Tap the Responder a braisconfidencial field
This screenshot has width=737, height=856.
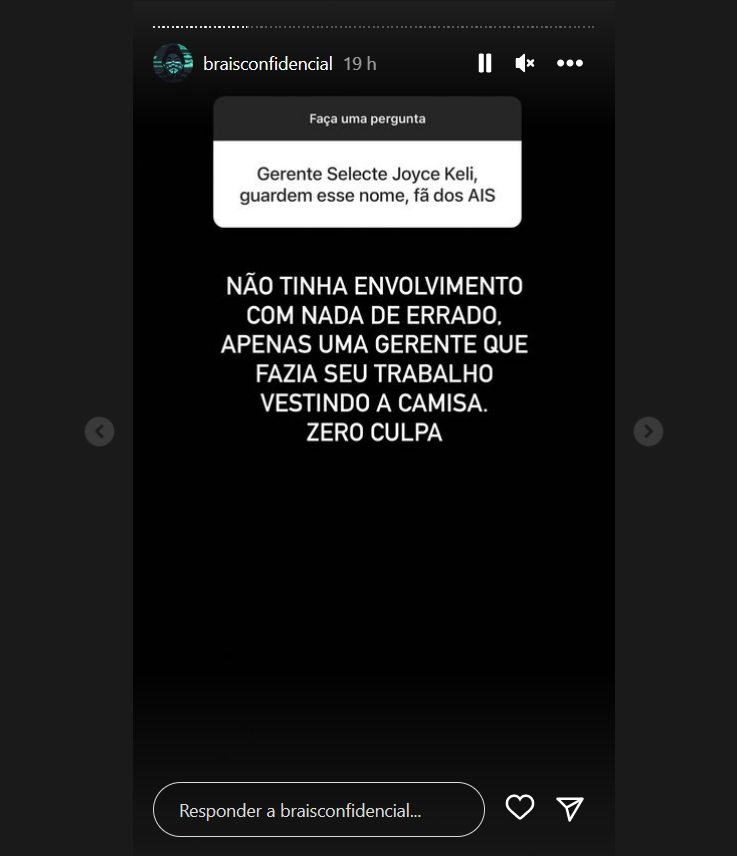point(318,810)
